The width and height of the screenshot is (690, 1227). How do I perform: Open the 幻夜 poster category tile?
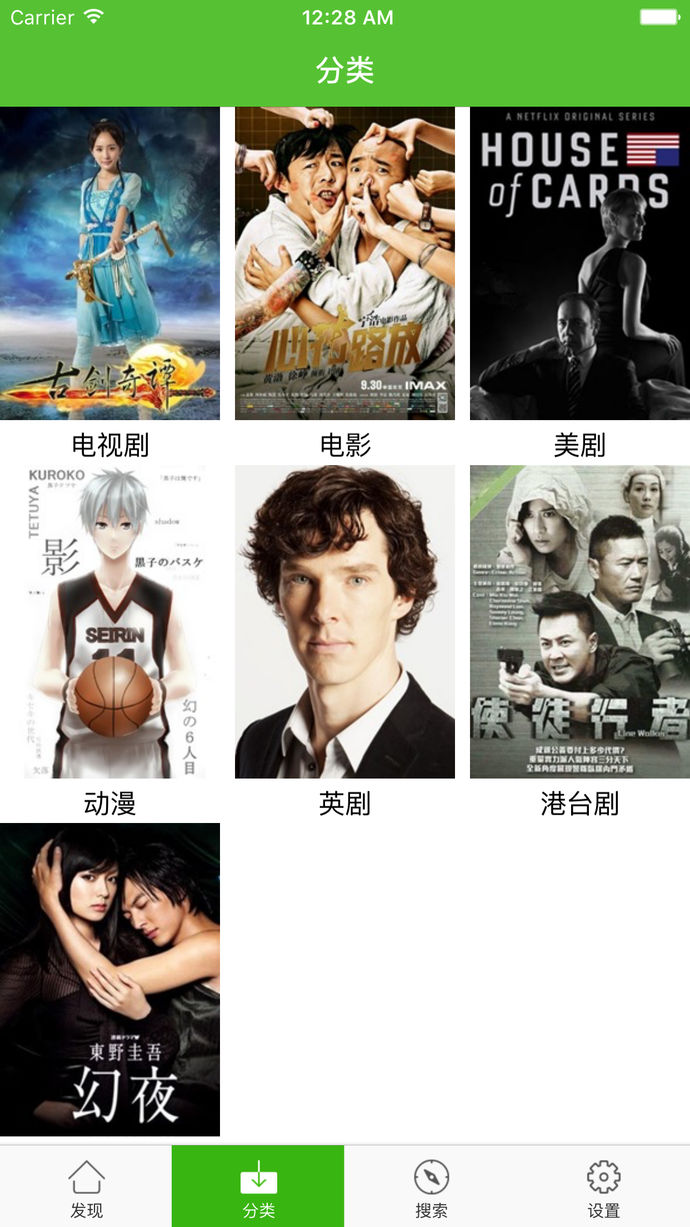point(110,979)
